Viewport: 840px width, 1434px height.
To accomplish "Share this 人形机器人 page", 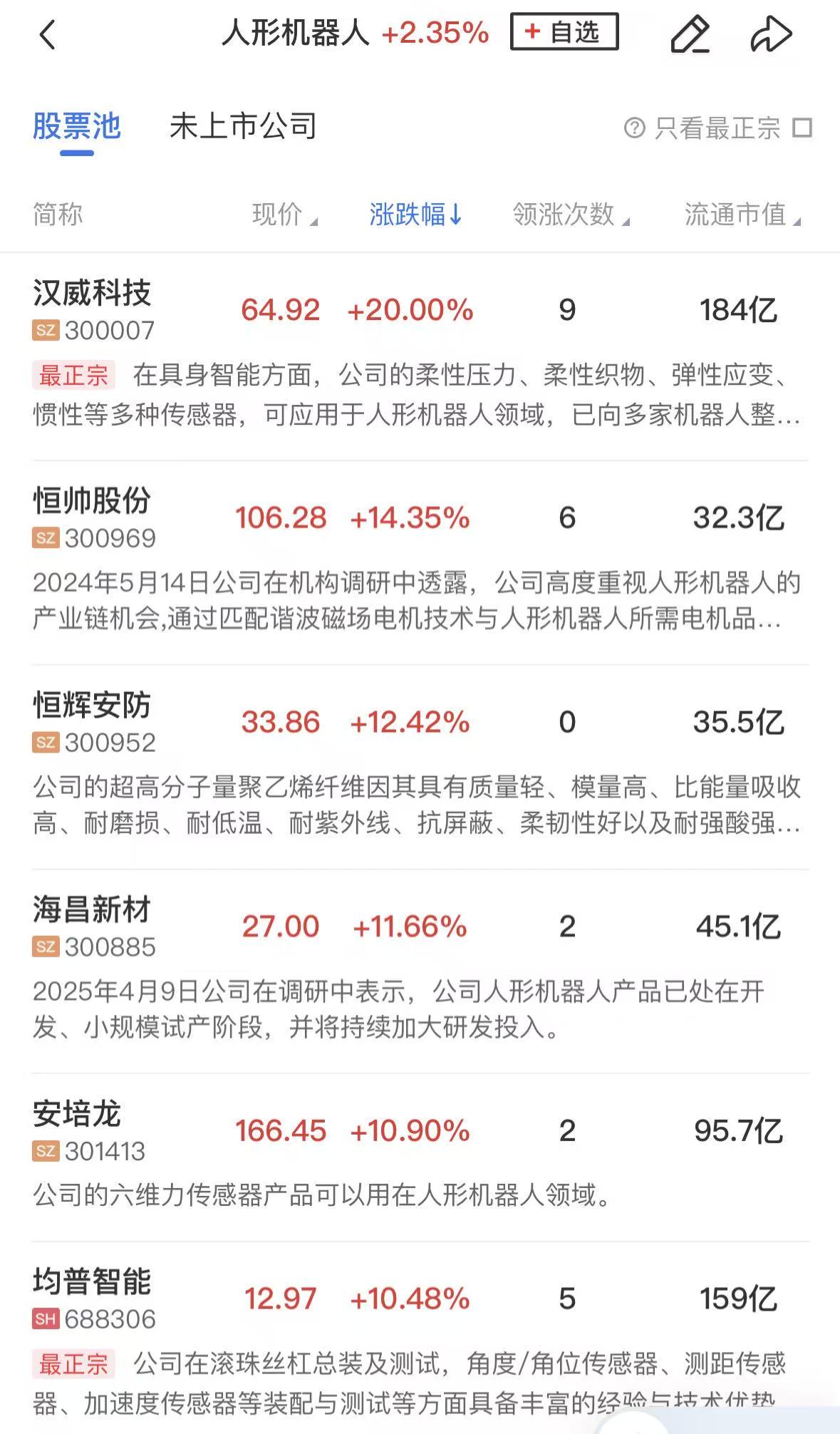I will [x=771, y=34].
